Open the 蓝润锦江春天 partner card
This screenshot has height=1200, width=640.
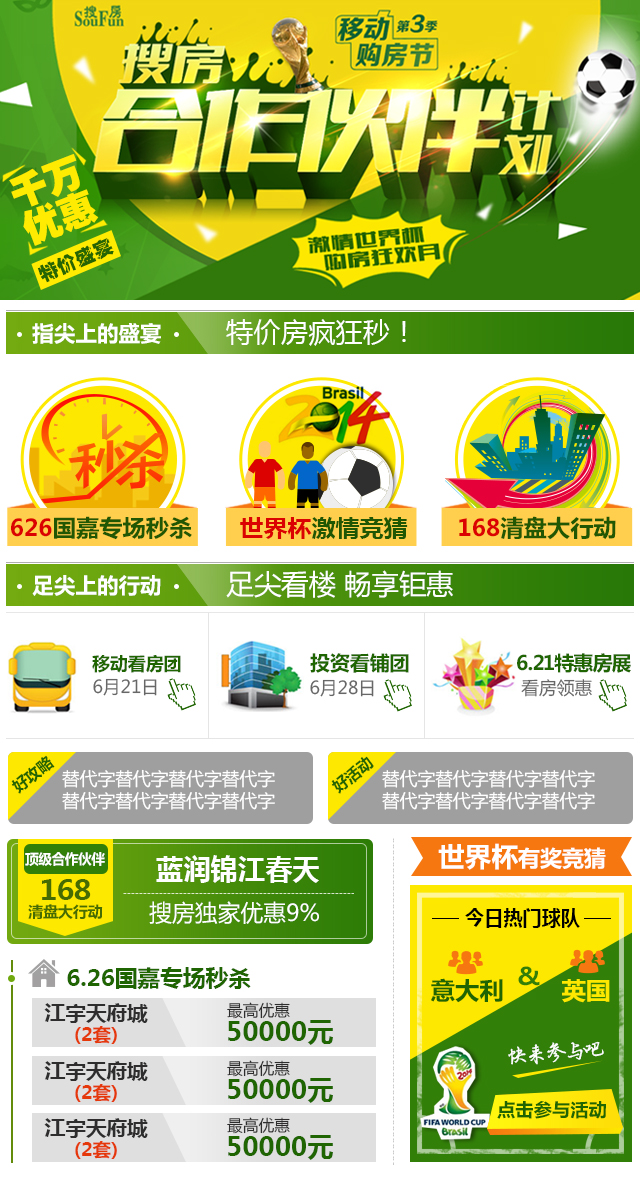point(190,891)
